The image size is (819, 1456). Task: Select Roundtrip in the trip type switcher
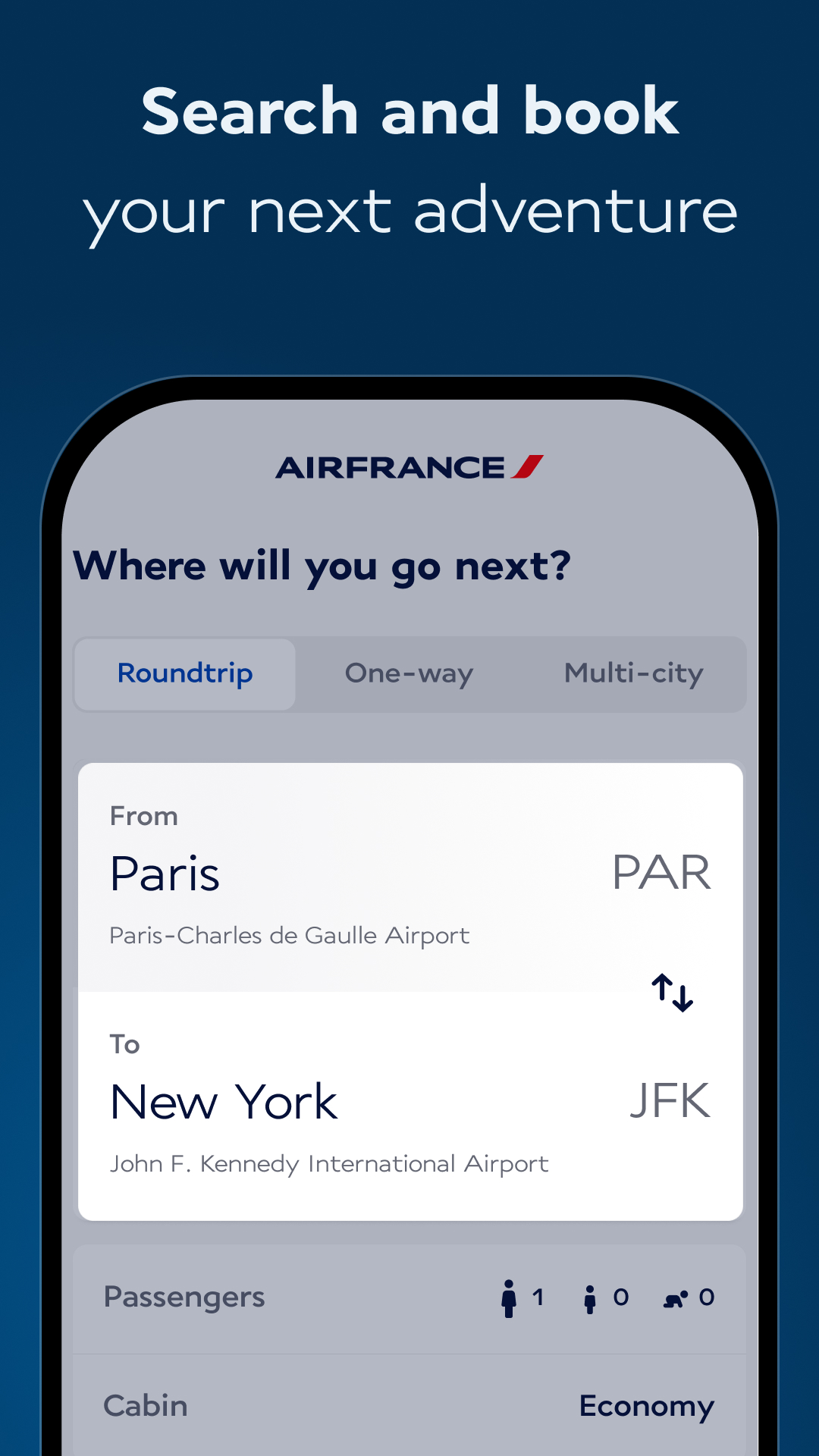(x=184, y=673)
